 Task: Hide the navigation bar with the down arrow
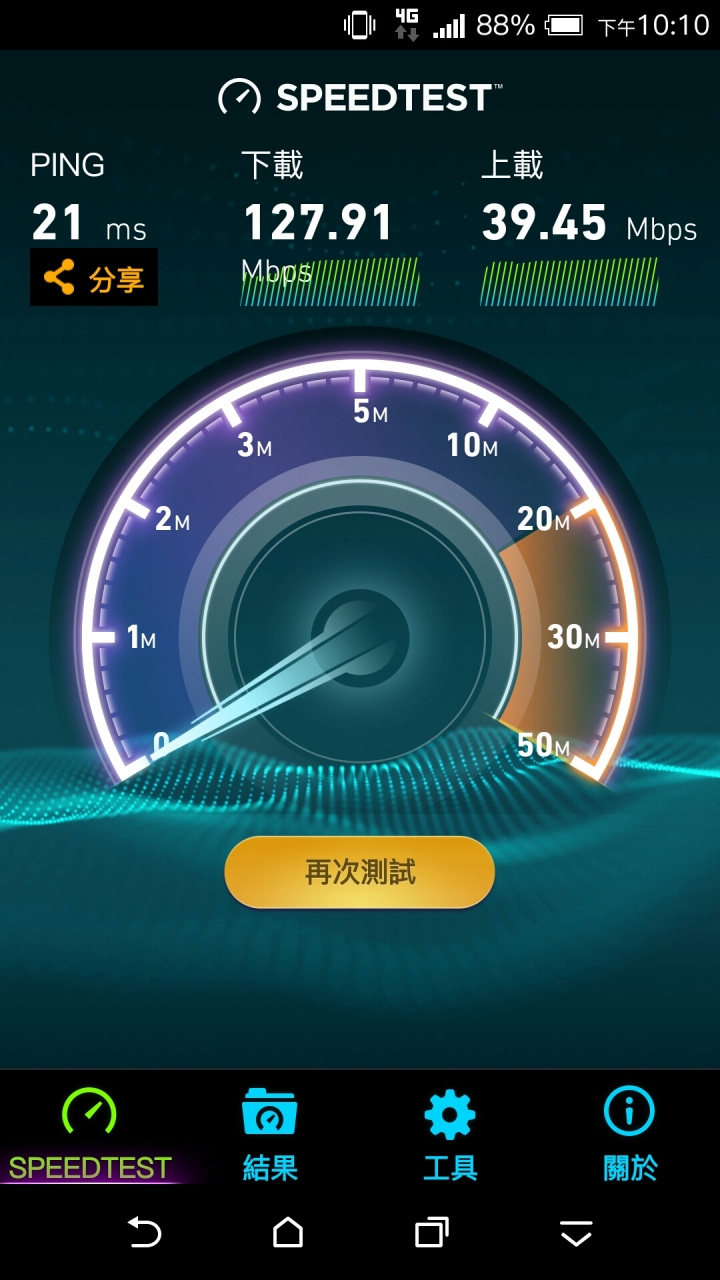point(577,1233)
